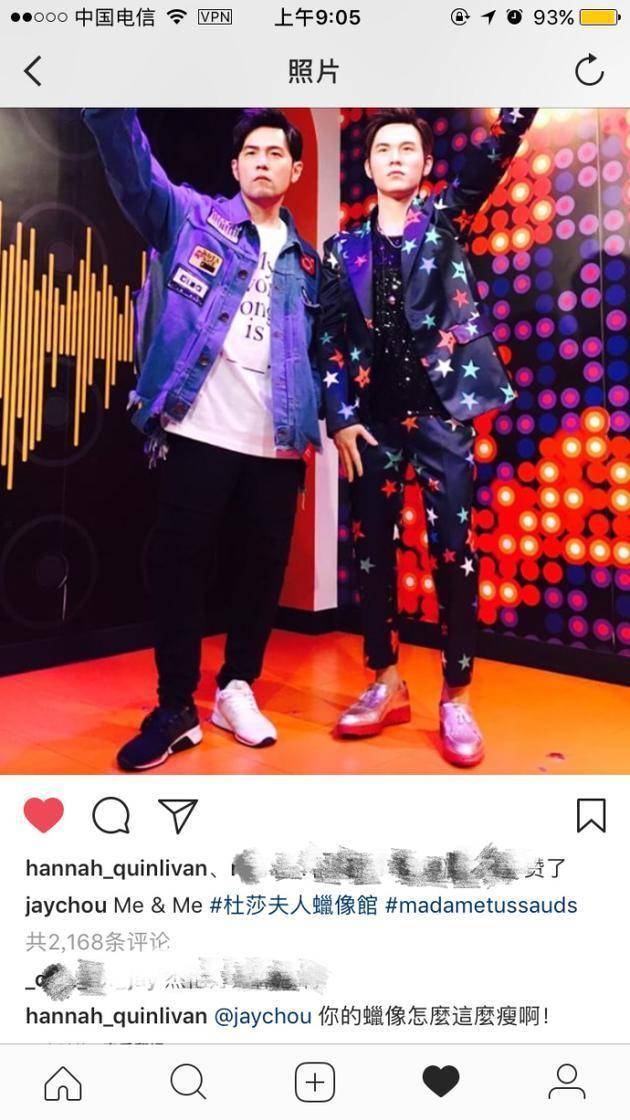Switch to the Profile tab
This screenshot has width=630, height=1120.
tap(566, 1082)
